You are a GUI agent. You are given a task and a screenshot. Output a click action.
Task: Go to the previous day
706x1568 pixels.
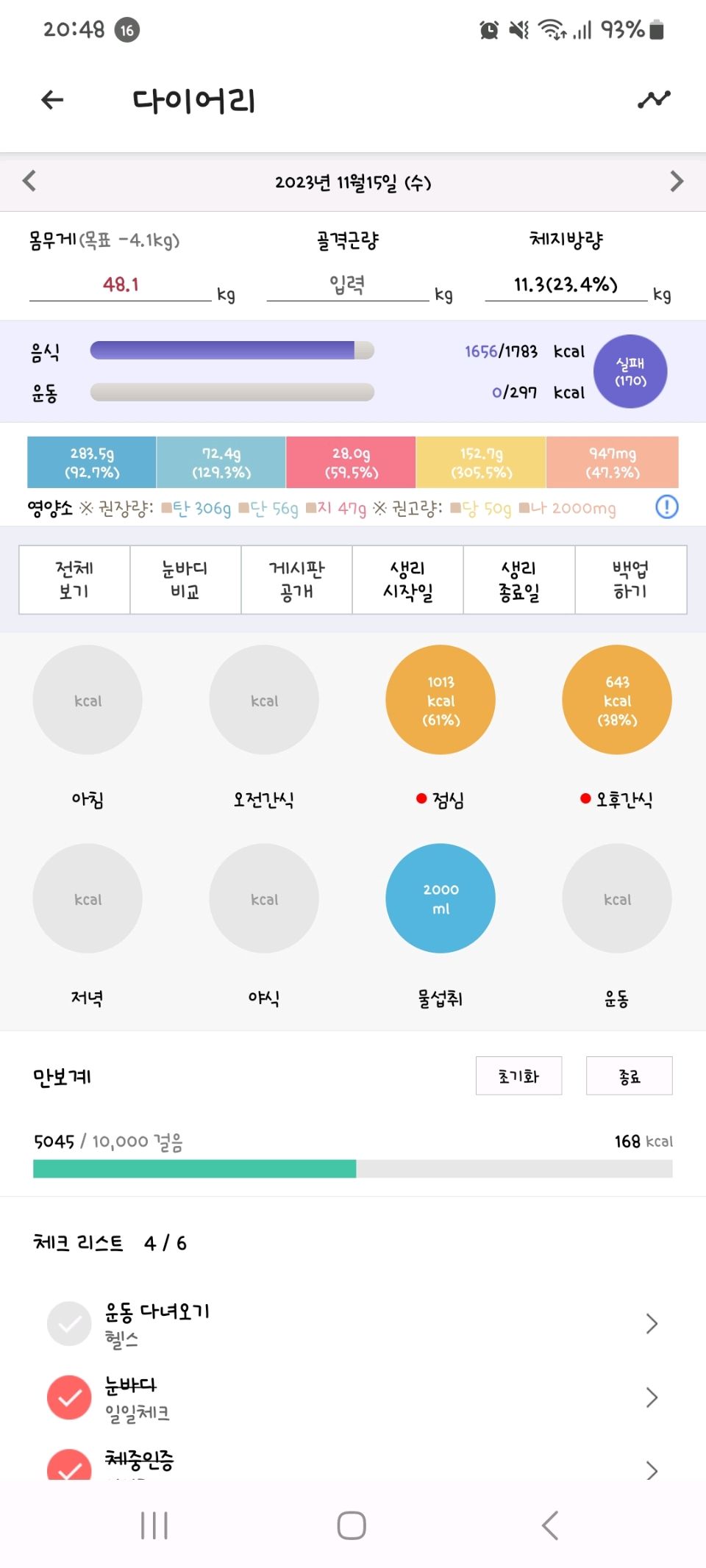(29, 181)
